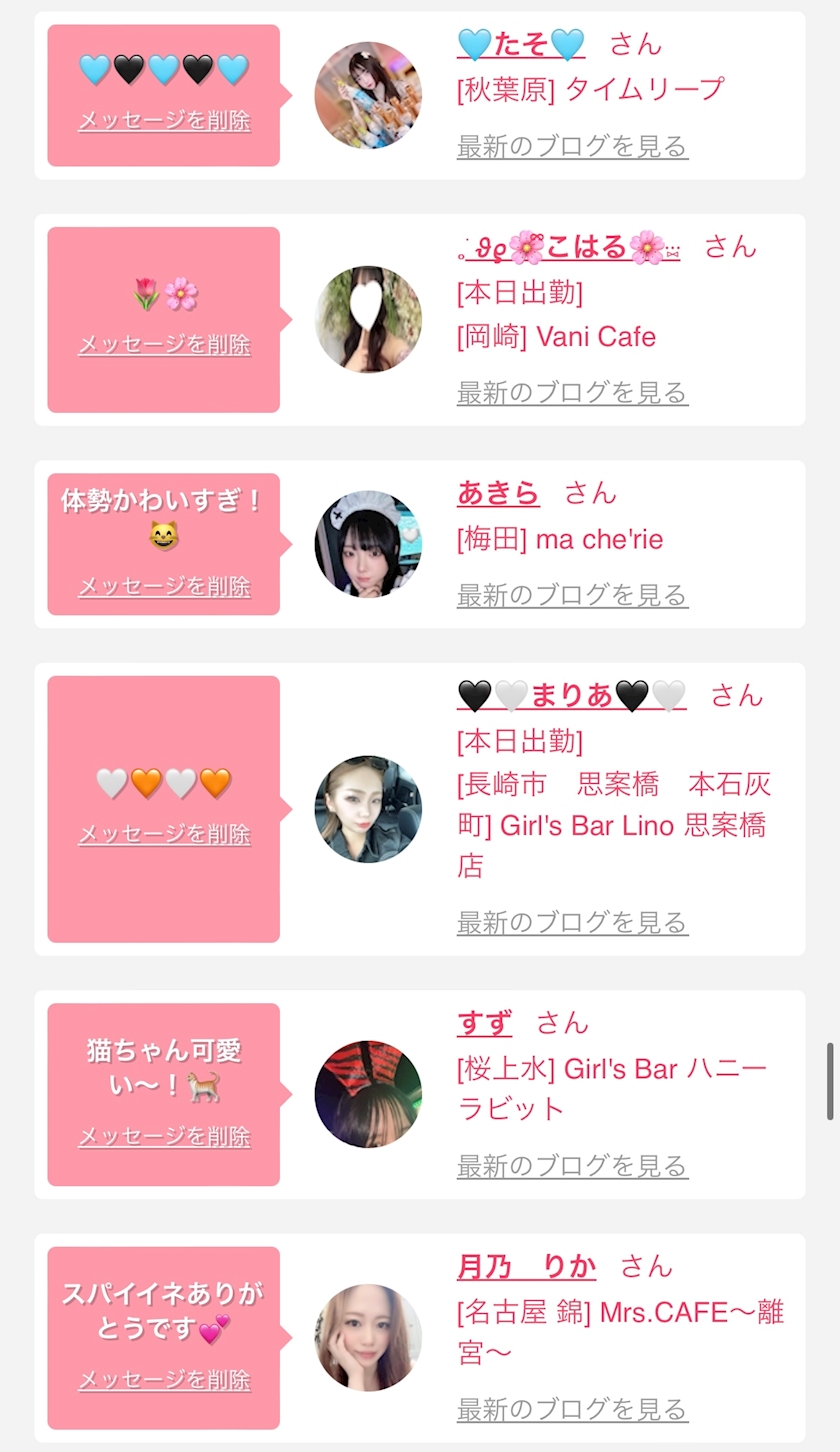View 月乃 りか's latest blog
This screenshot has height=1452, width=840.
point(572,1409)
